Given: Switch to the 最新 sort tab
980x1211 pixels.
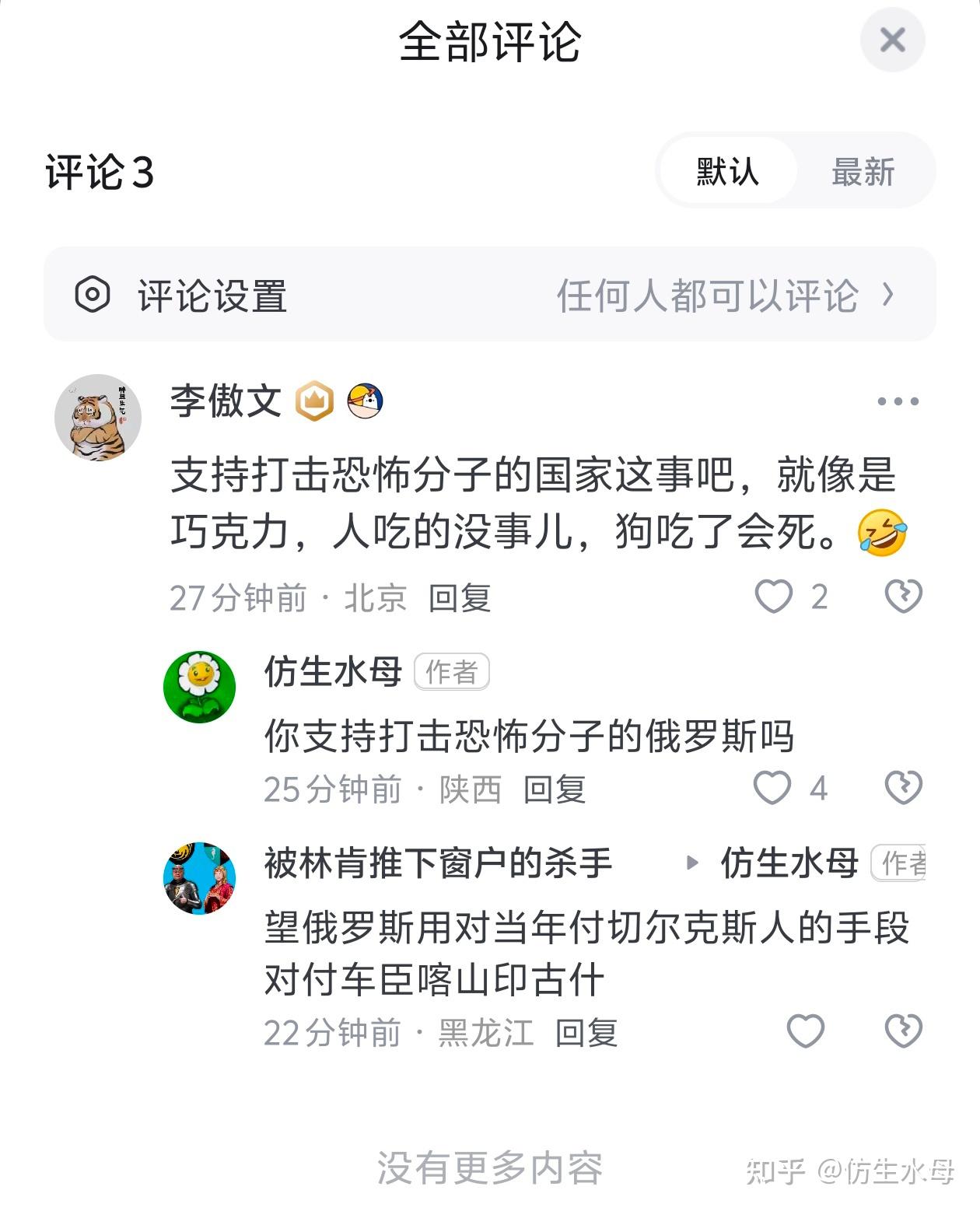Looking at the screenshot, I should (863, 171).
